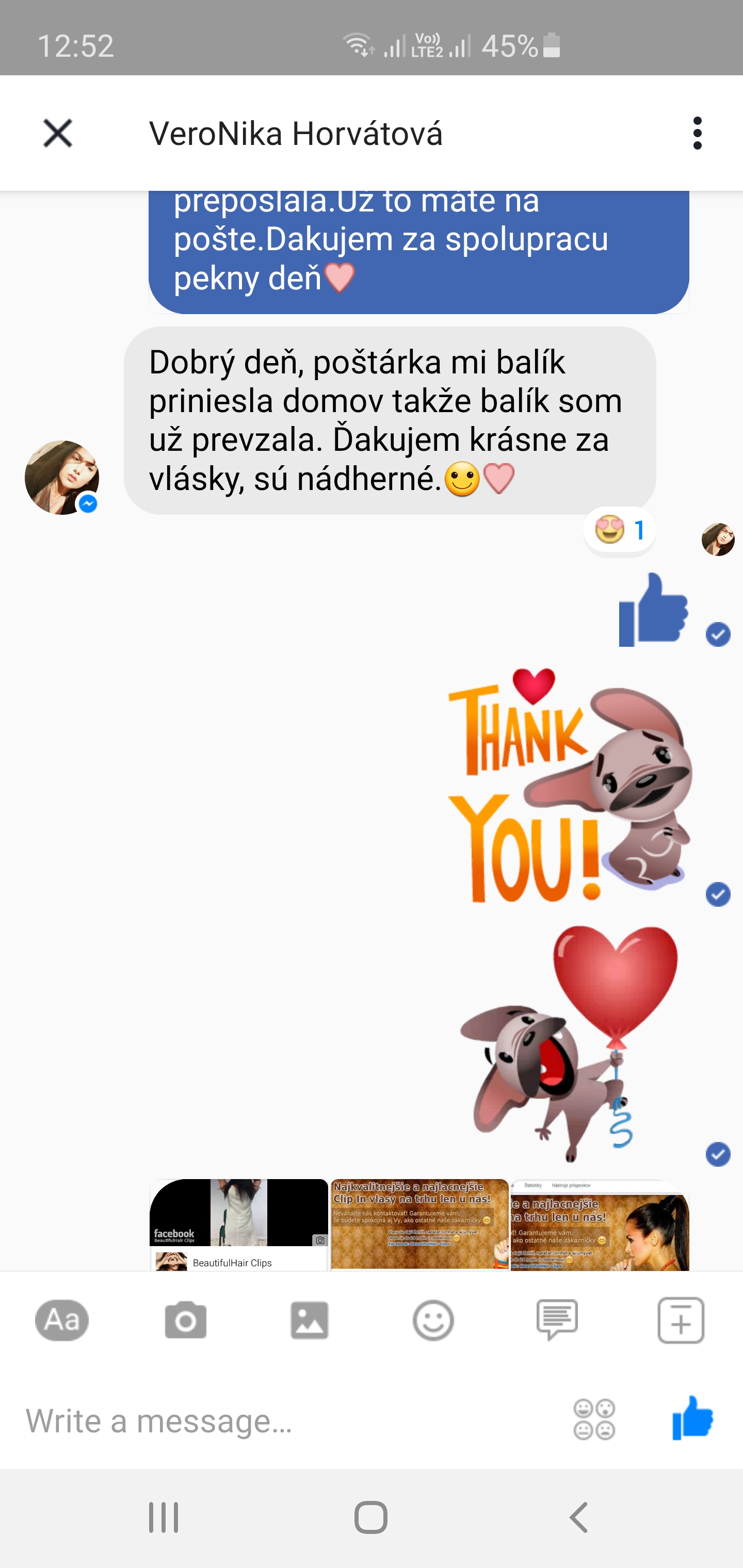This screenshot has width=743, height=1568.
Task: Open the emoji faces selector
Action: pos(594,1420)
